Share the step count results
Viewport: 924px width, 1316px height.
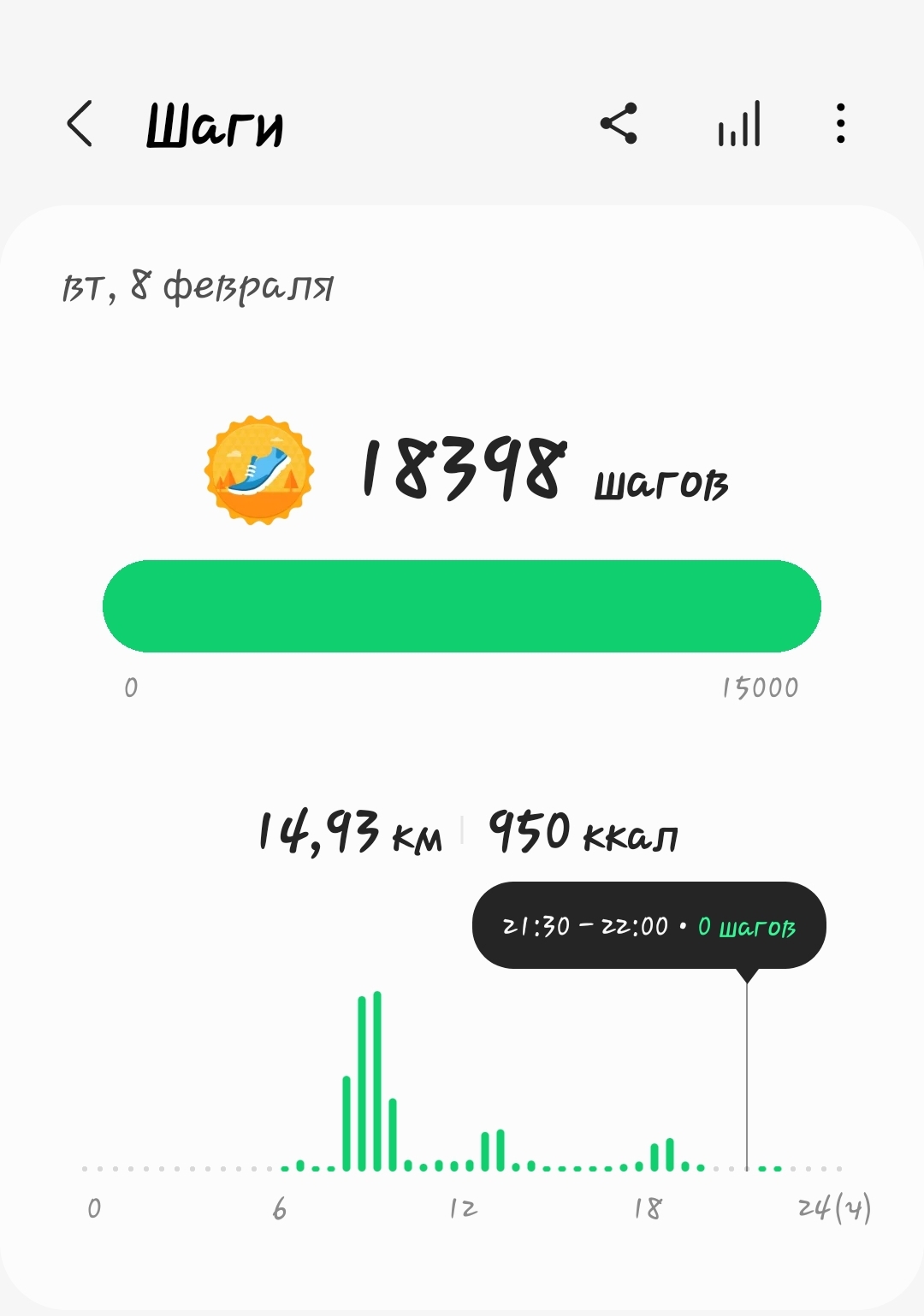tap(619, 124)
